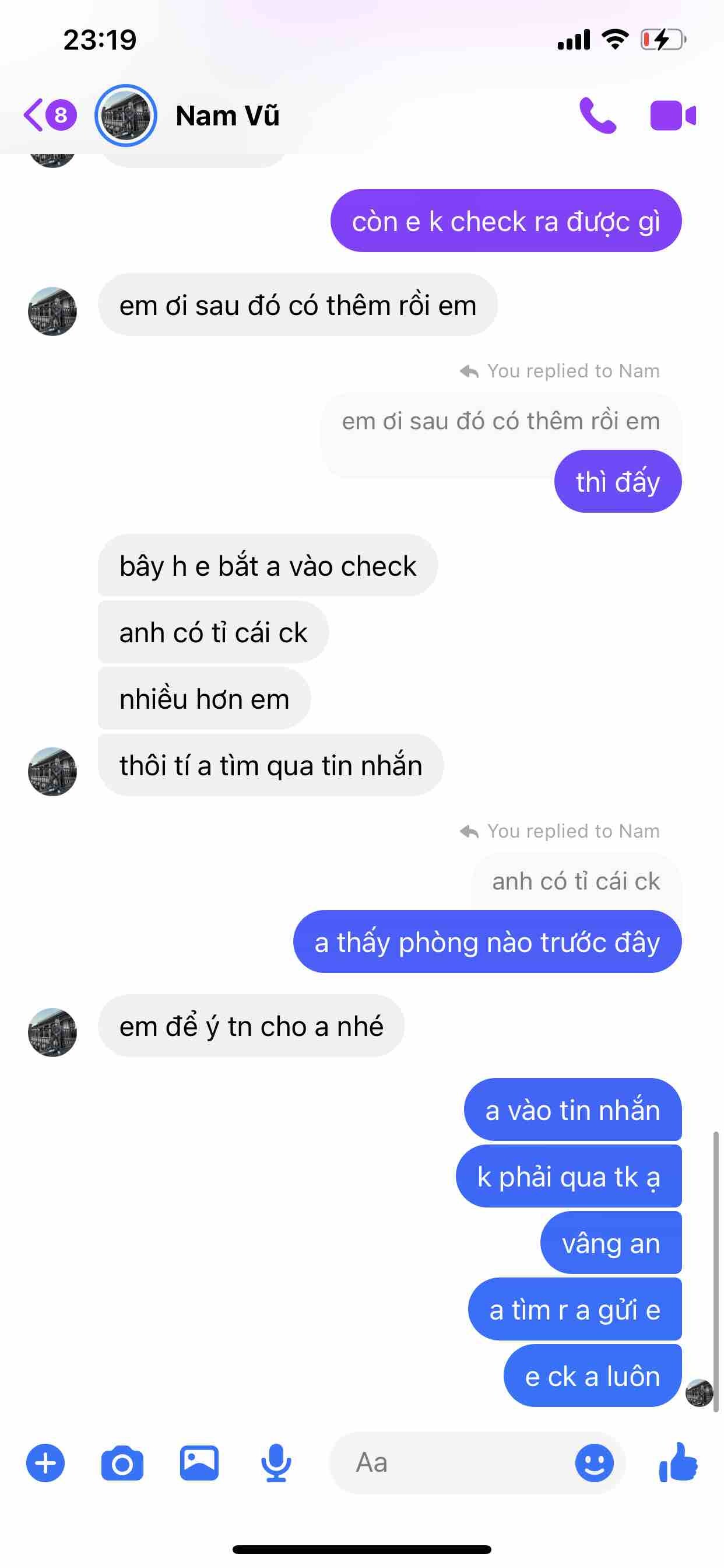The width and height of the screenshot is (724, 1568).
Task: Start a voice call with Nam Vũ
Action: point(597,115)
